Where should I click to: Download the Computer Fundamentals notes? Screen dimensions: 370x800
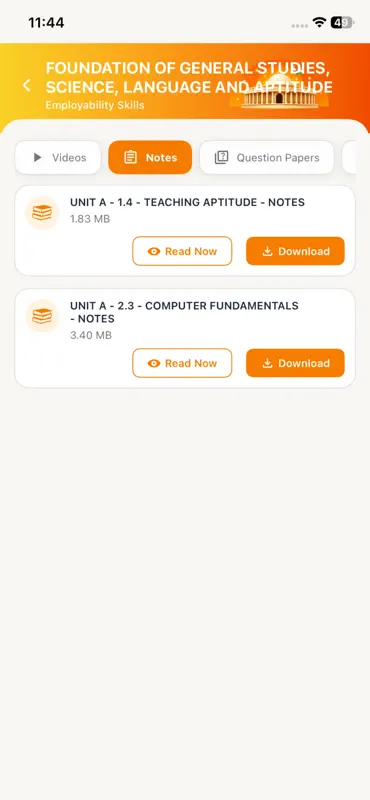tap(295, 363)
